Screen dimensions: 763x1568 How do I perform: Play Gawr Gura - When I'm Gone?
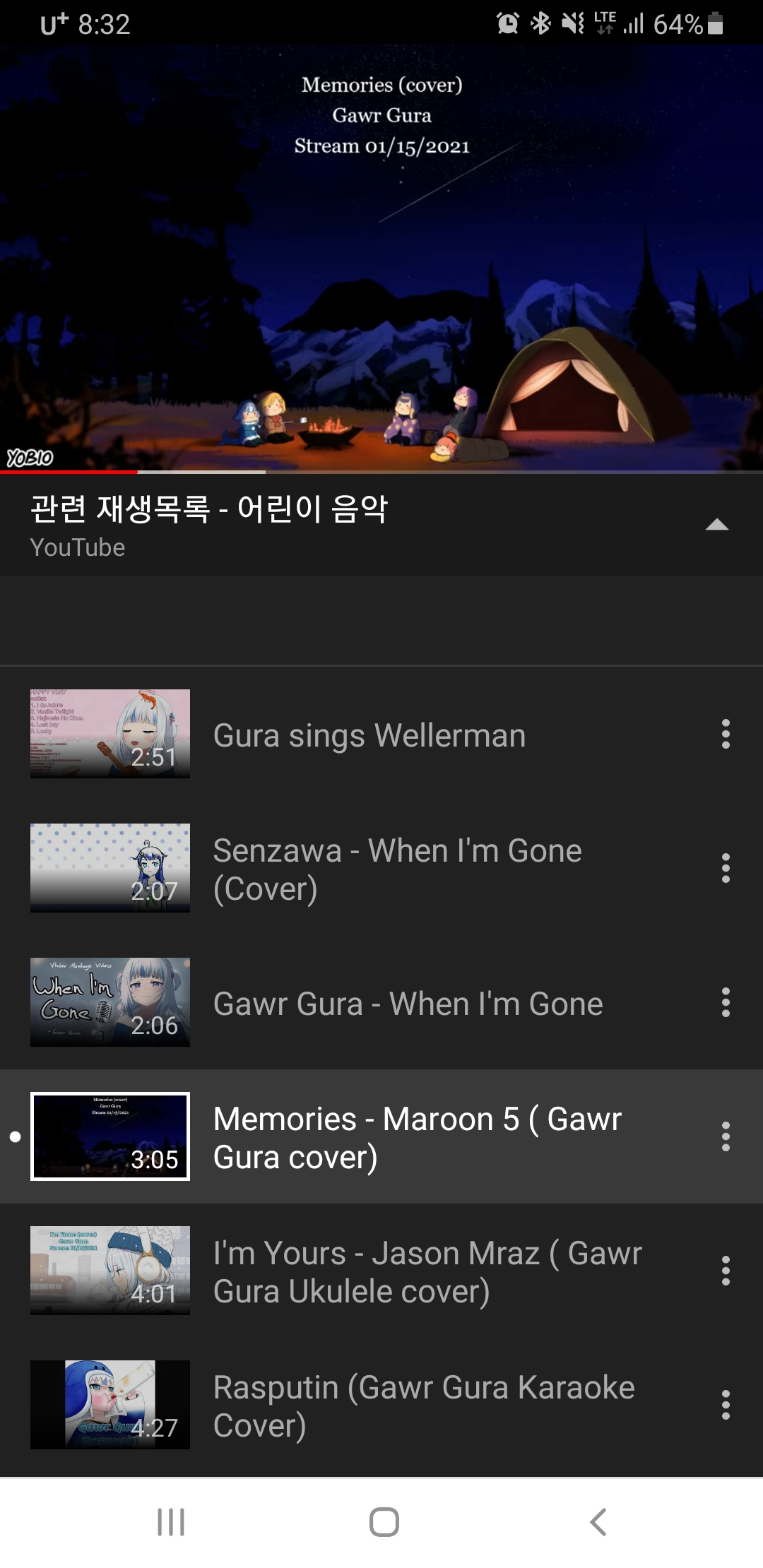point(407,1003)
